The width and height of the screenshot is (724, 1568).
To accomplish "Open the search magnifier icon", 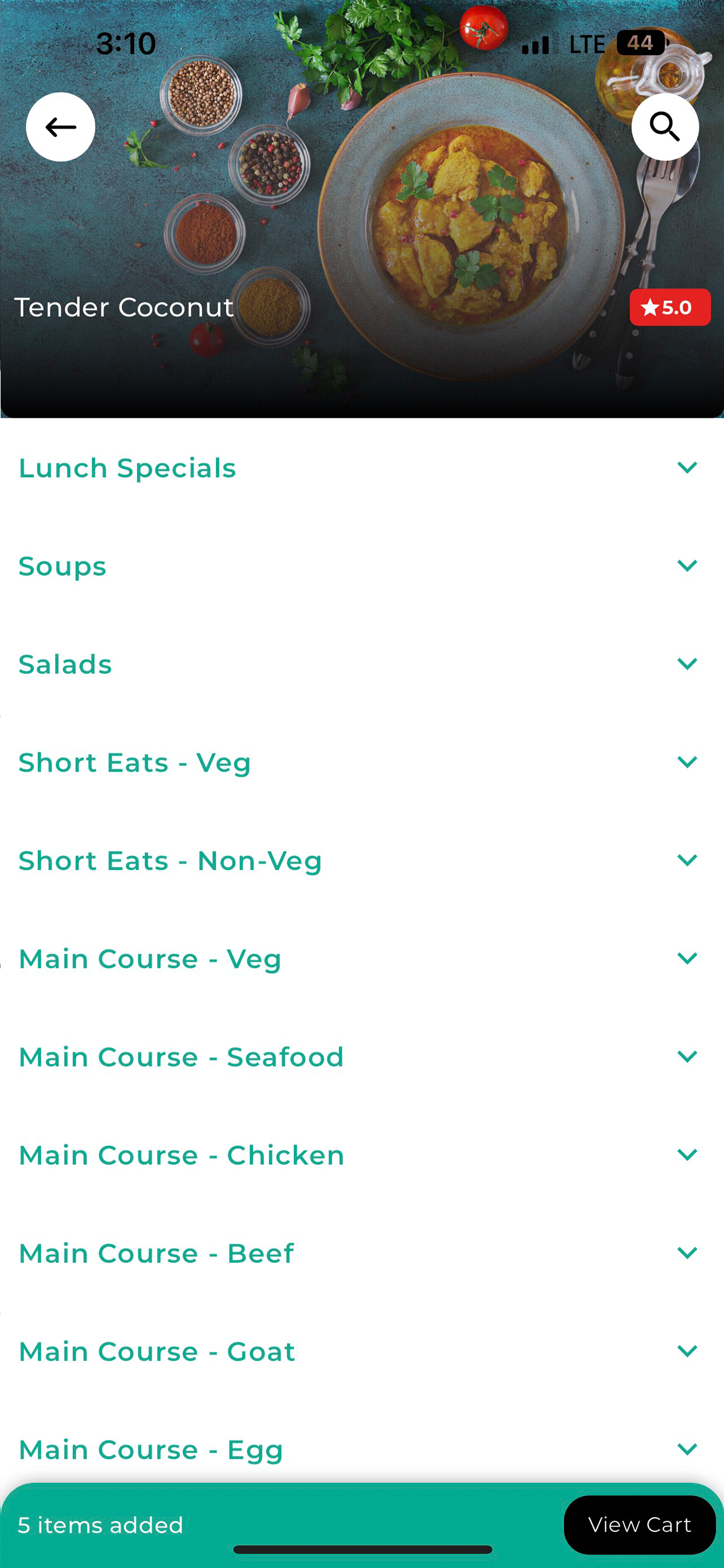I will pyautogui.click(x=665, y=127).
